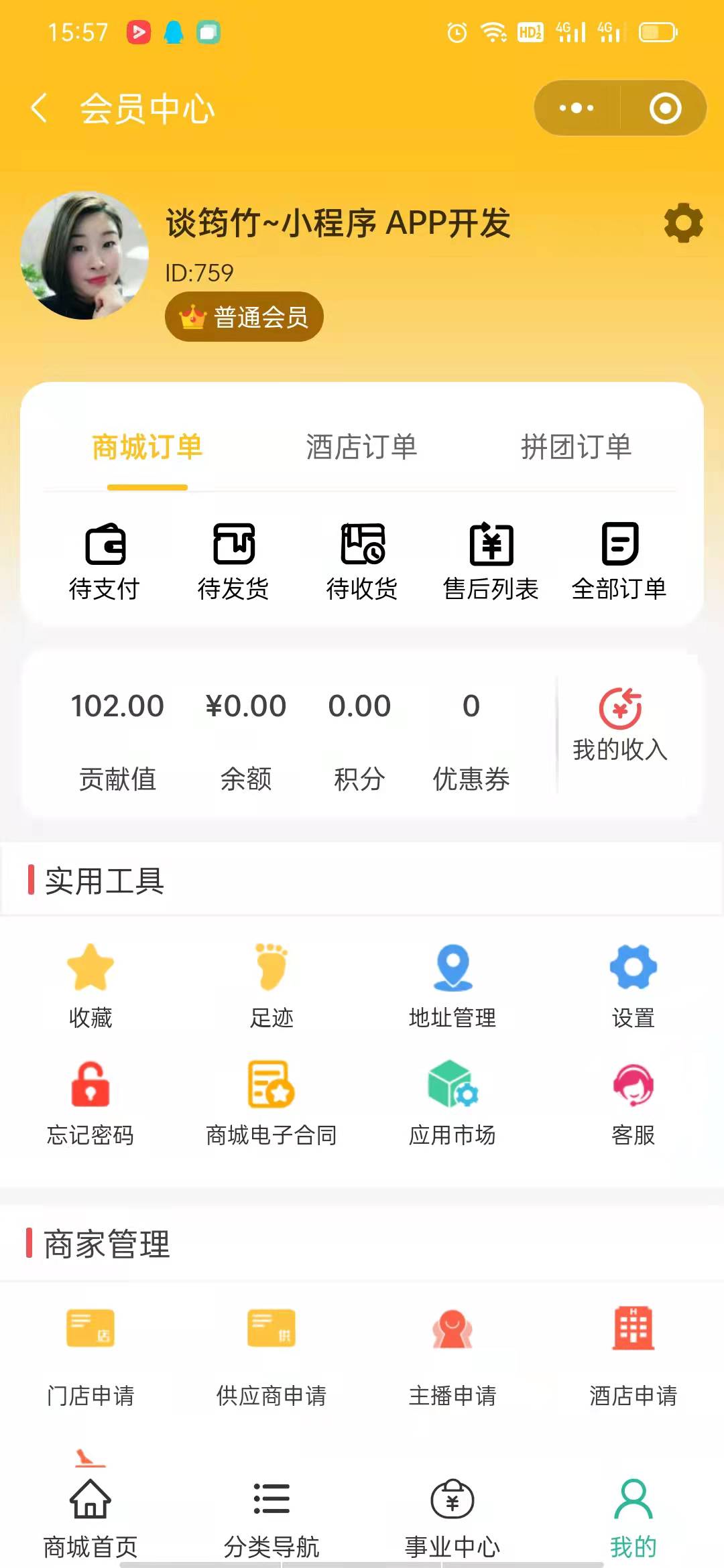Open 全部订单 to see all orders

(x=618, y=562)
